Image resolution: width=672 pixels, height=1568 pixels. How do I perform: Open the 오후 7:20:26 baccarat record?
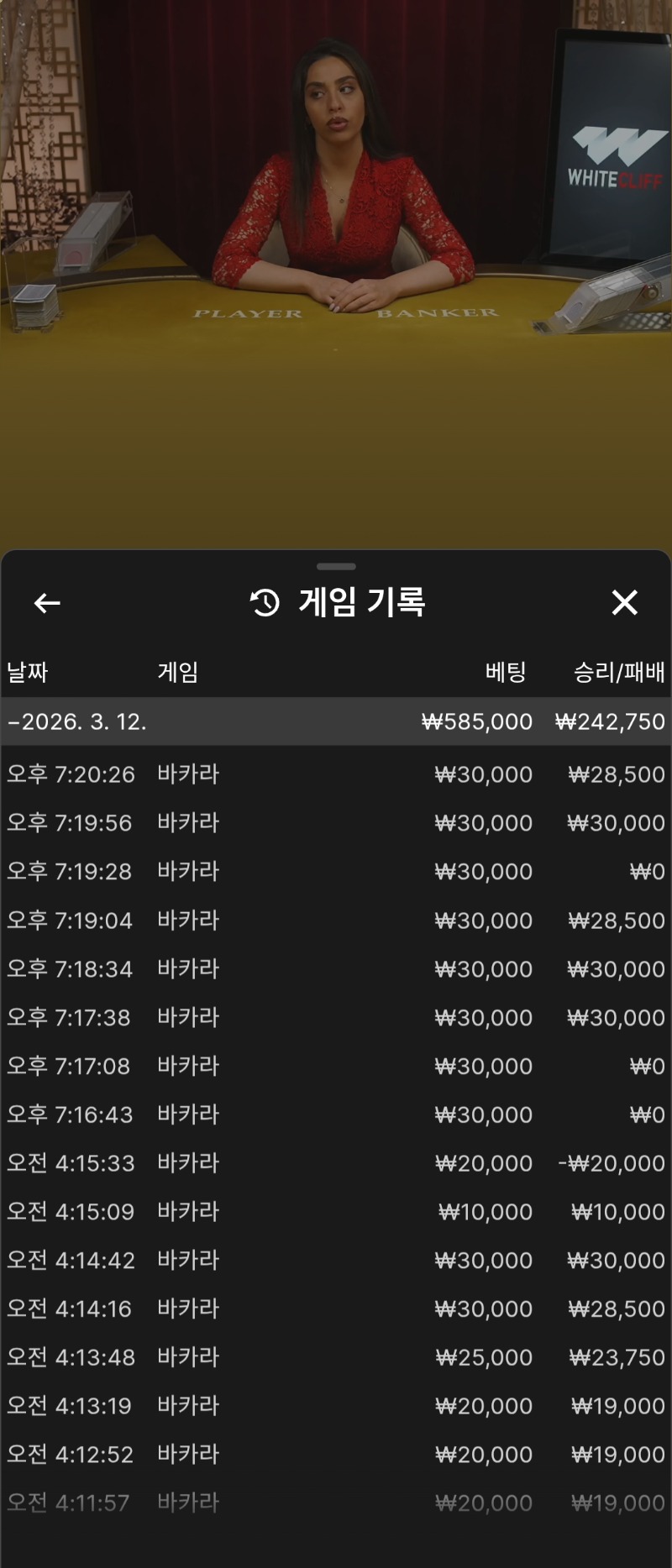(336, 774)
